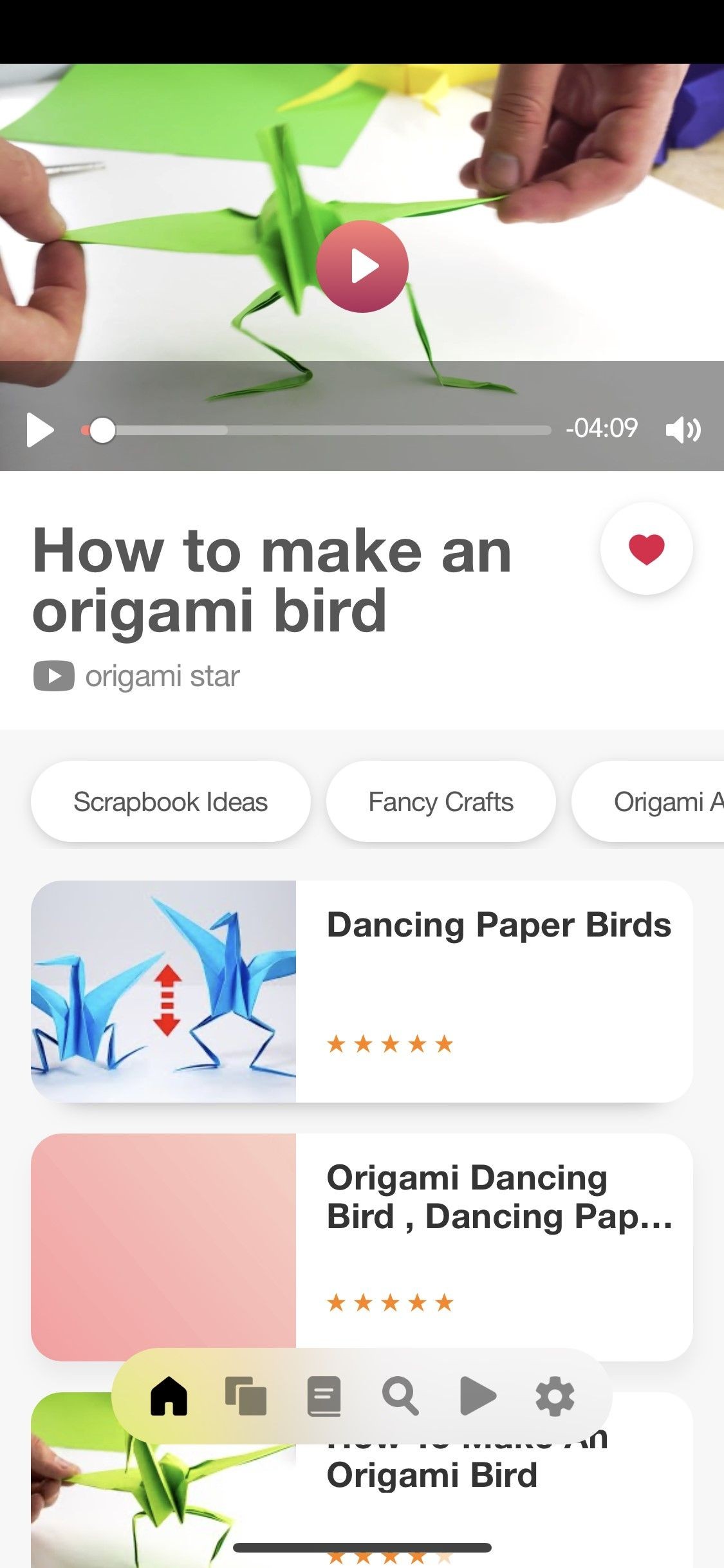This screenshot has height=1568, width=724.
Task: Open the search tab
Action: pyautogui.click(x=400, y=1396)
